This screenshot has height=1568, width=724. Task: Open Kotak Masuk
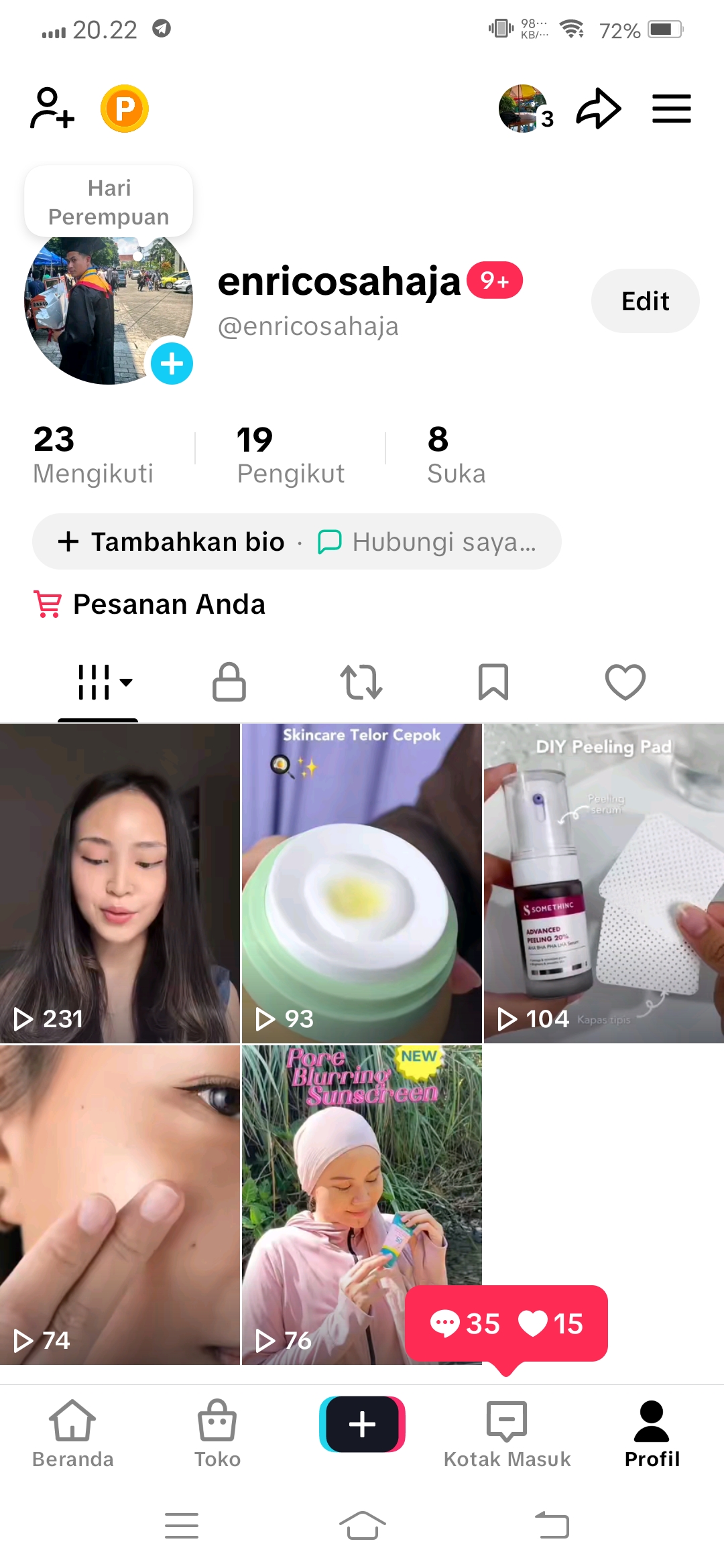coord(507,1433)
